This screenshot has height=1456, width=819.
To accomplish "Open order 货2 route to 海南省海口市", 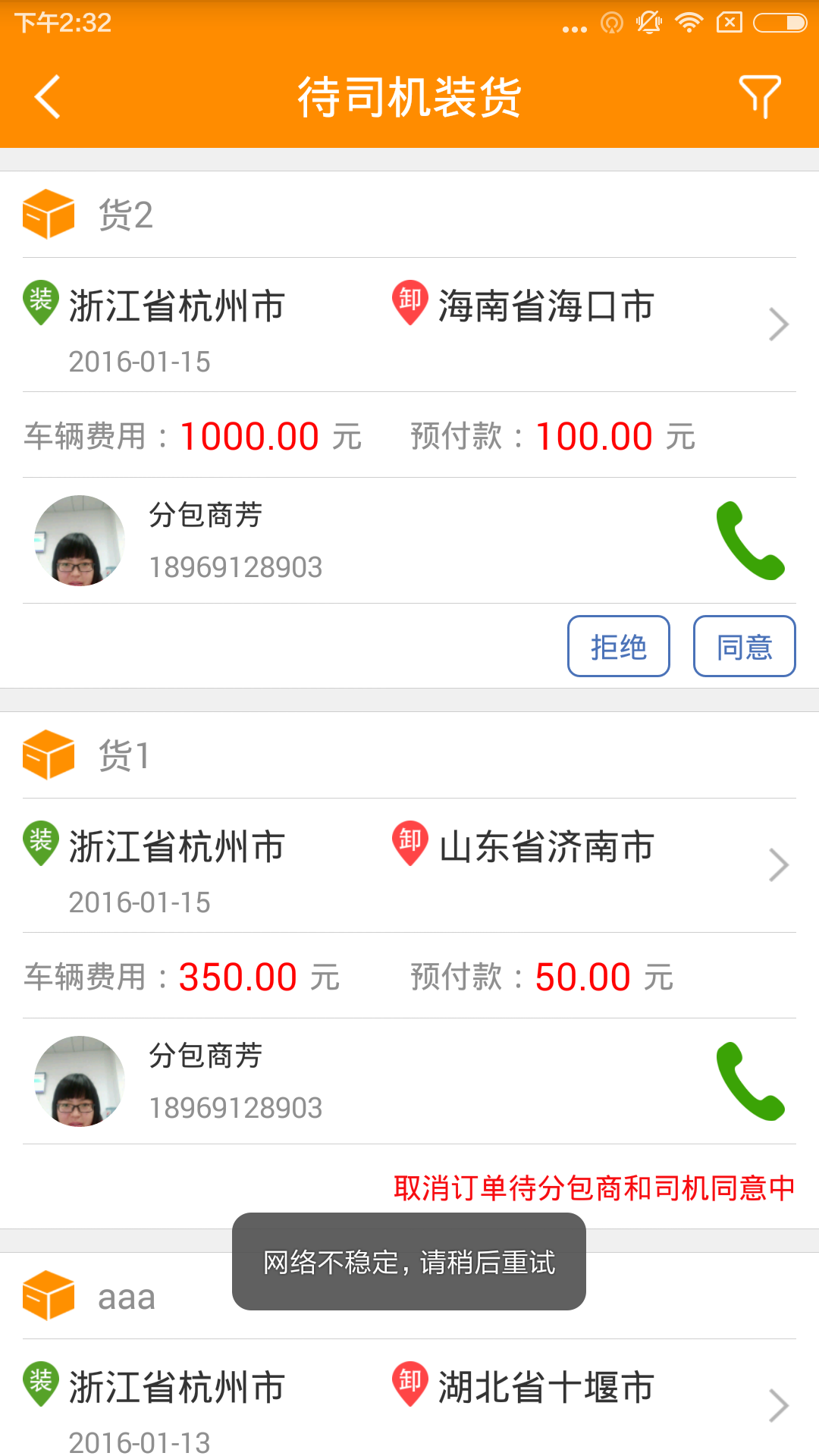I will click(x=778, y=325).
